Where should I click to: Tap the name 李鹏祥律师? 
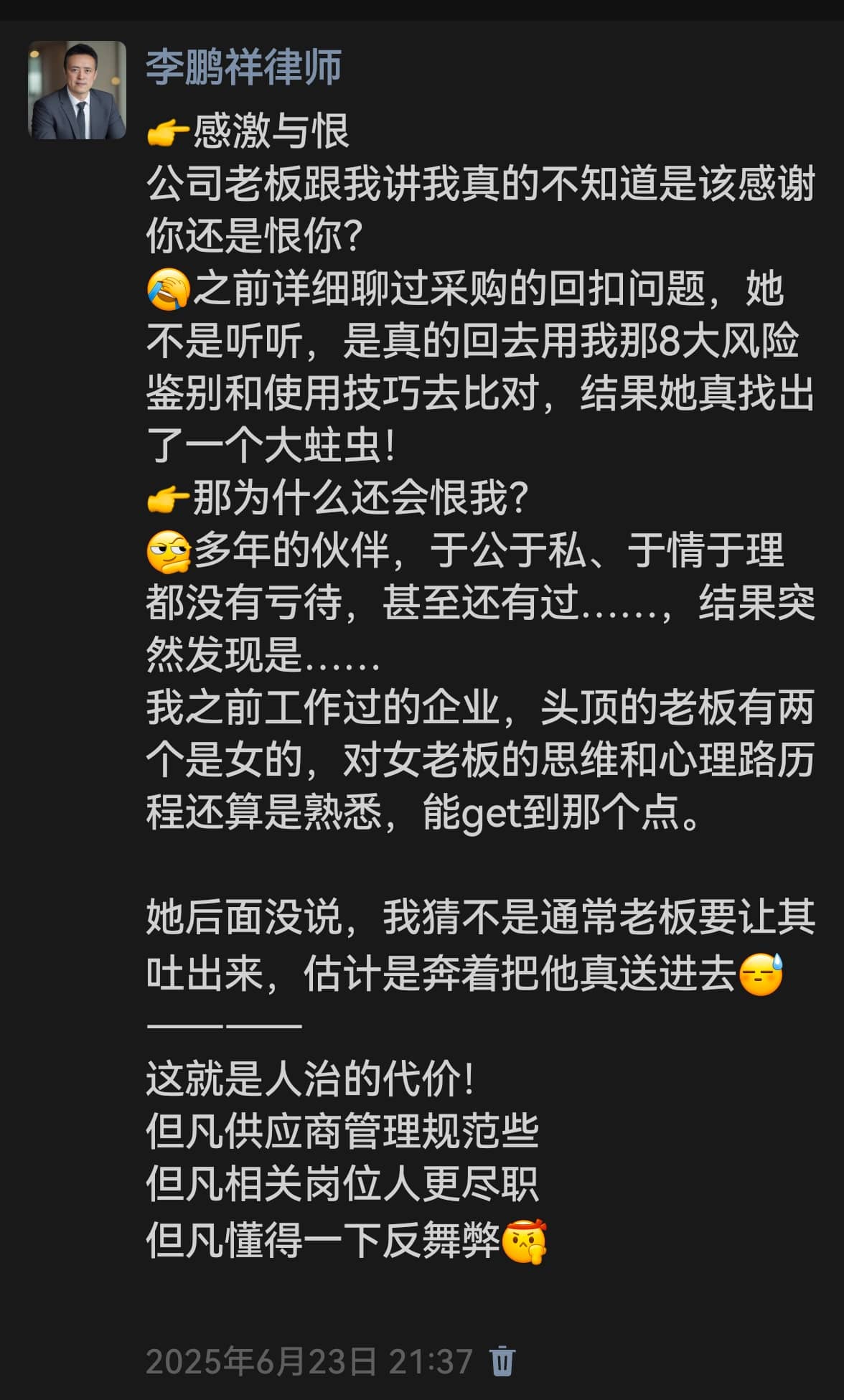click(x=243, y=68)
